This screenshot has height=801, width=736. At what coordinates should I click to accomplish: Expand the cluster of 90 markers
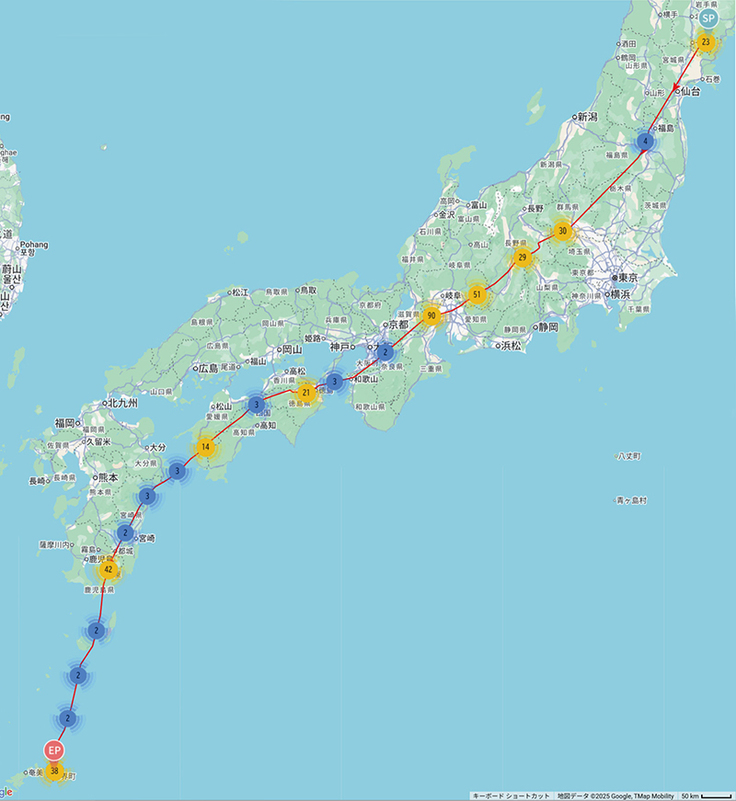[431, 316]
